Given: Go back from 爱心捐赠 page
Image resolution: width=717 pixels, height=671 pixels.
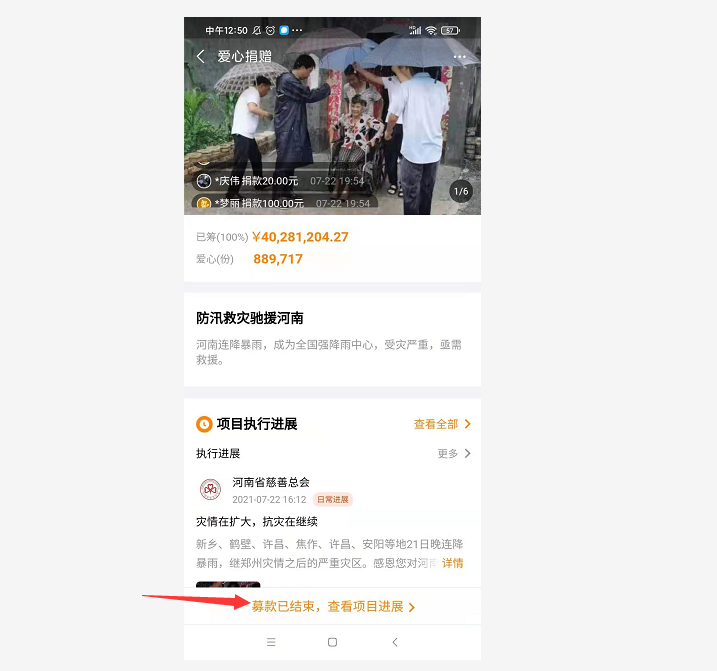Looking at the screenshot, I should pos(200,57).
